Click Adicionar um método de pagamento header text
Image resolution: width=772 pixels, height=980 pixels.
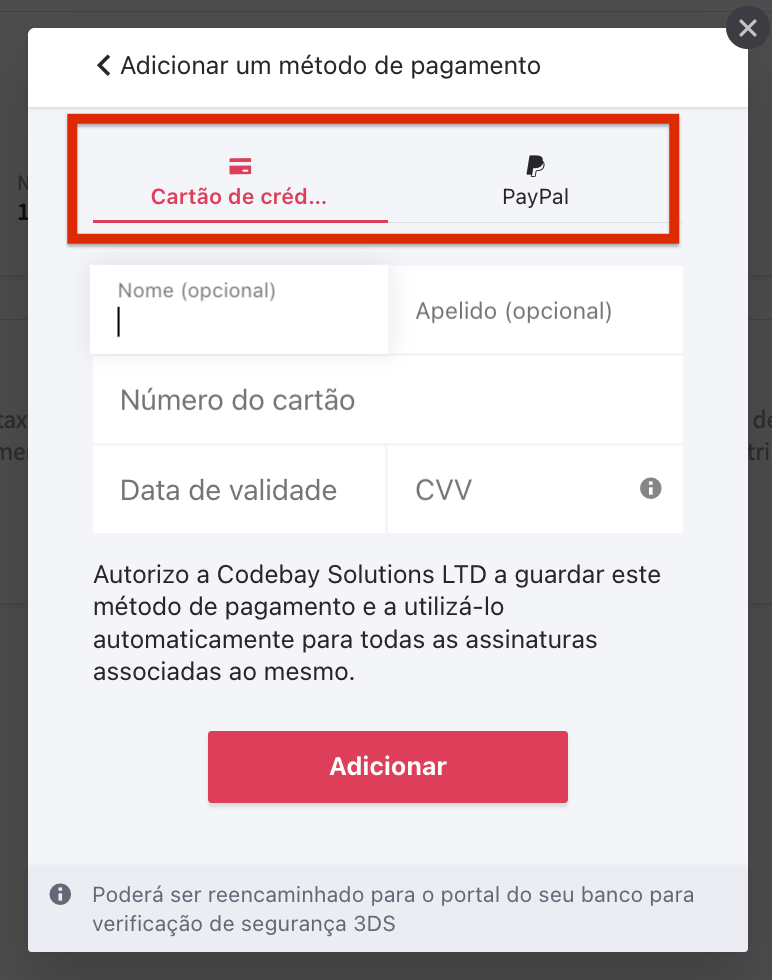pyautogui.click(x=330, y=65)
